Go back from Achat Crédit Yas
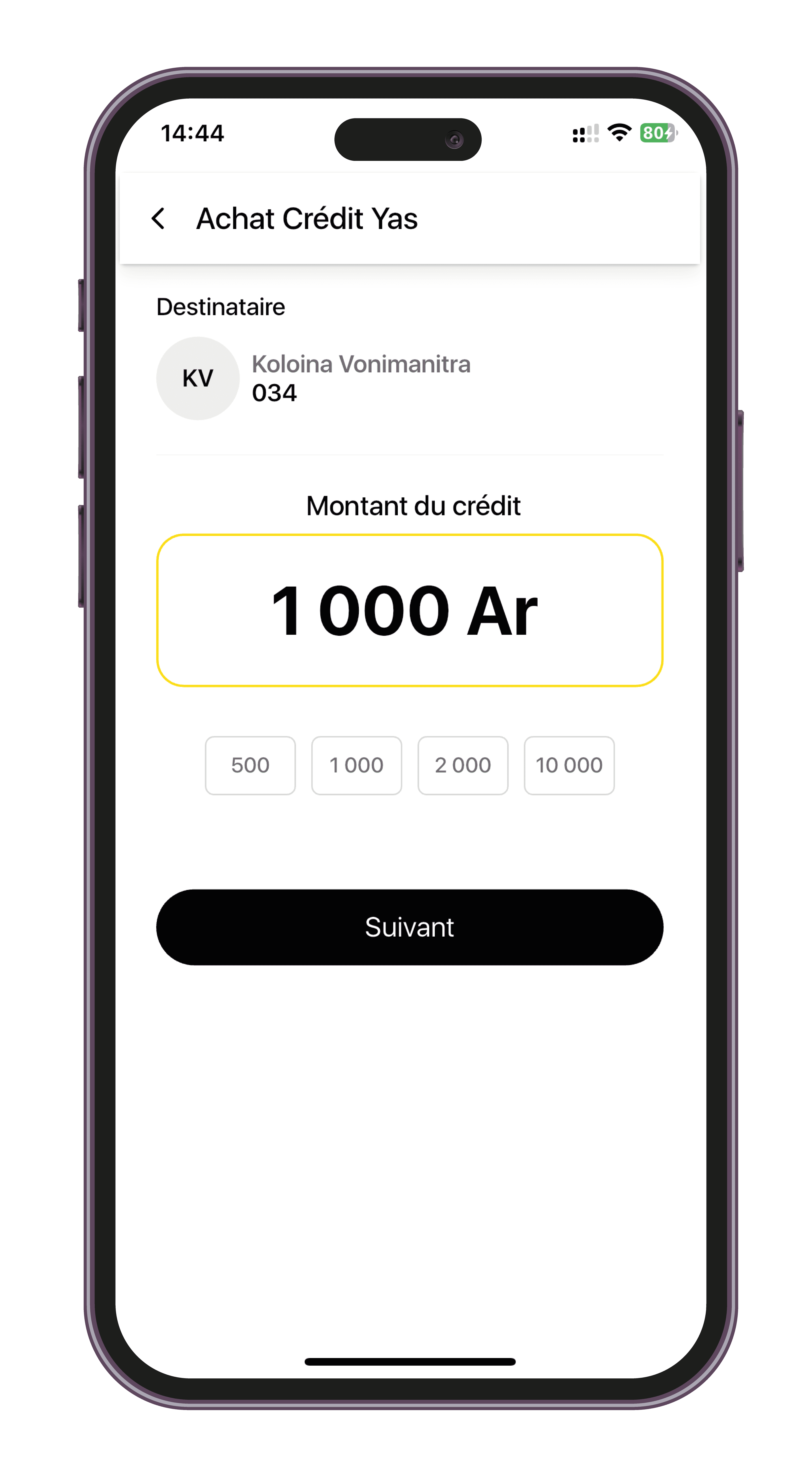812x1477 pixels. click(158, 218)
